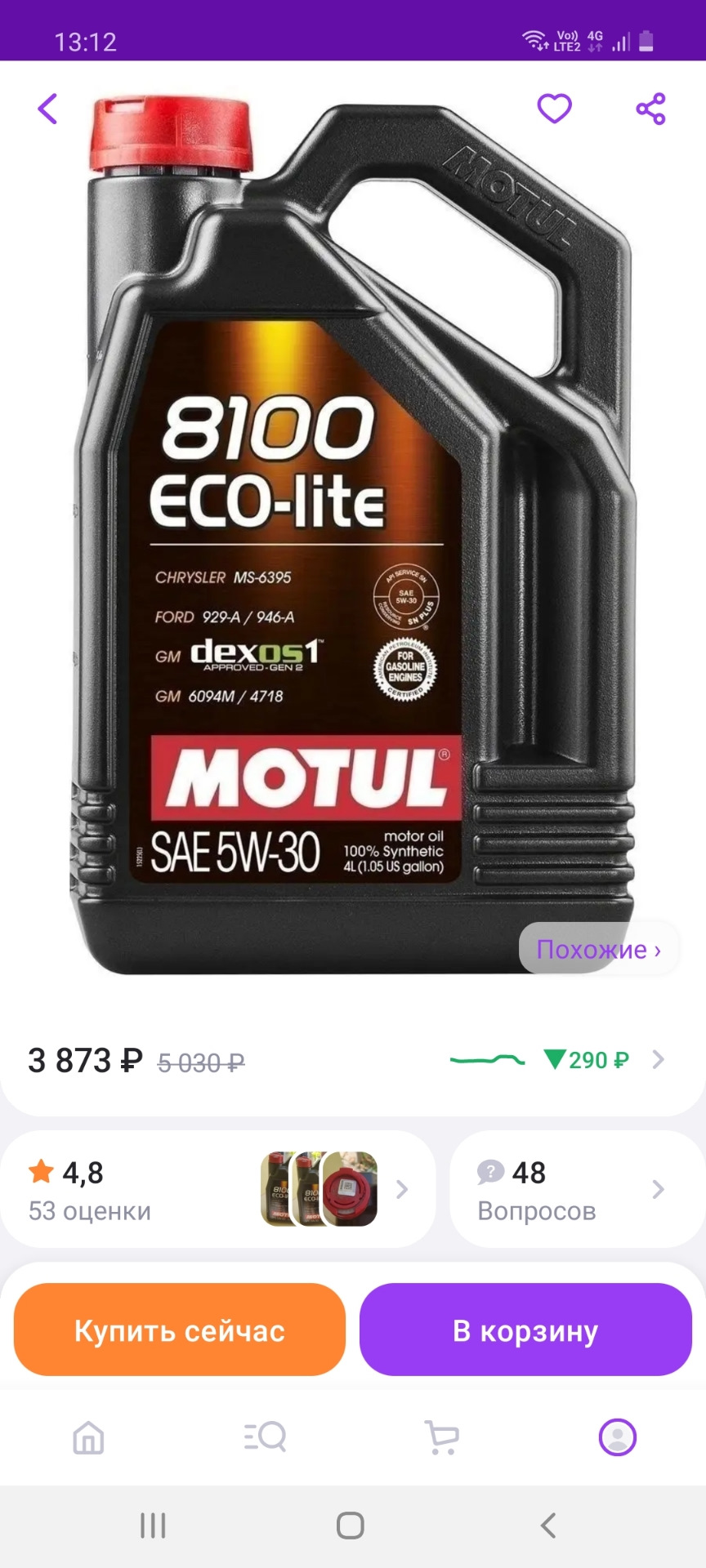This screenshot has width=706, height=1568.
Task: Go back using the top arrow
Action: click(47, 109)
